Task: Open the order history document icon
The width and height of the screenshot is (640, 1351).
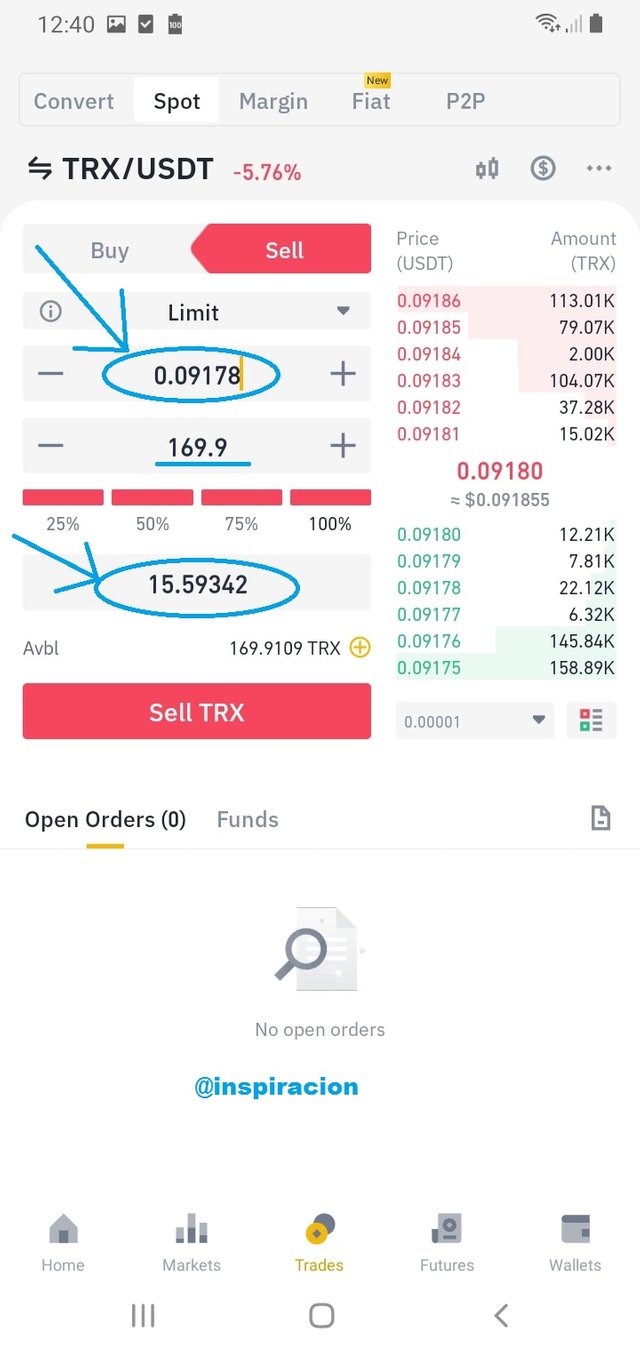Action: pos(600,819)
